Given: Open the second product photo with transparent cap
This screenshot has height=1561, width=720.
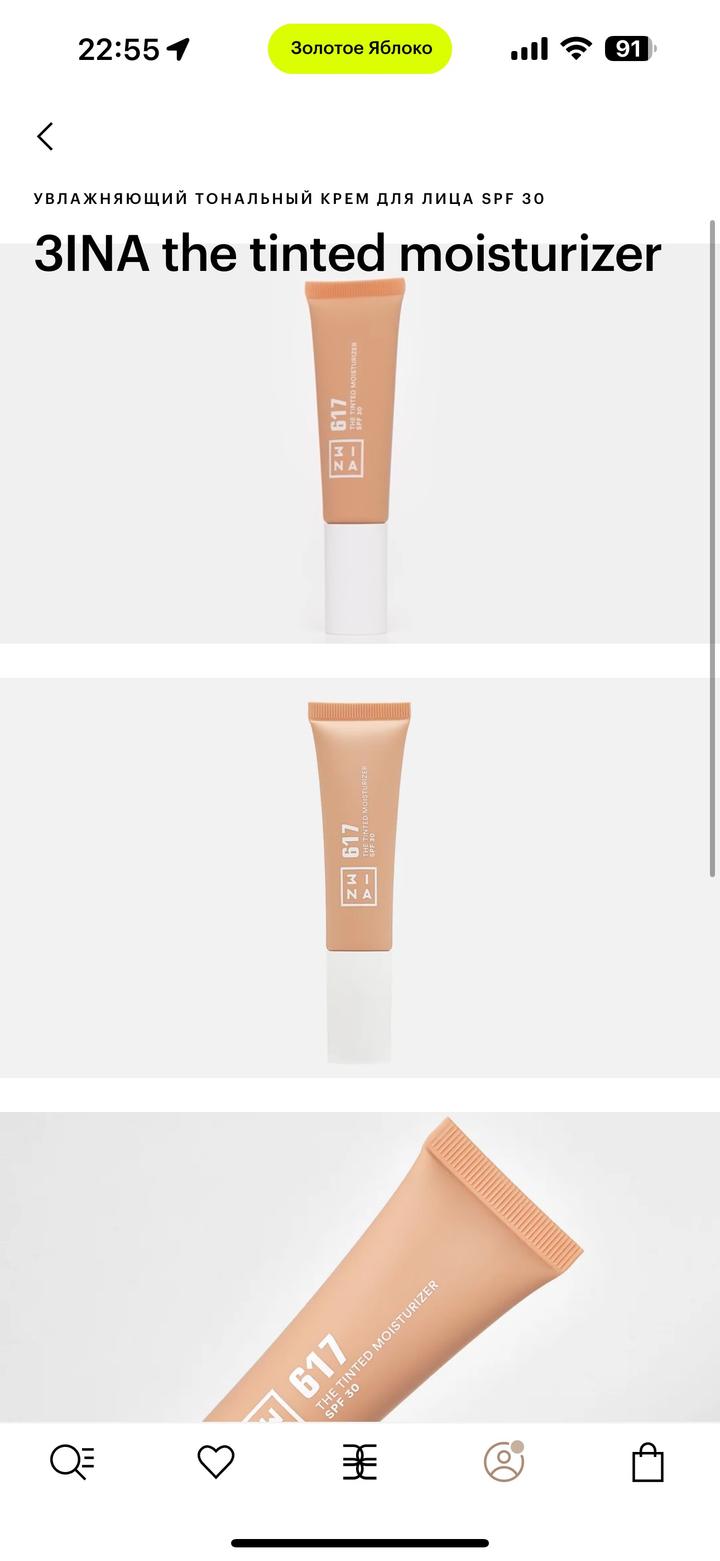Looking at the screenshot, I should pos(359,878).
